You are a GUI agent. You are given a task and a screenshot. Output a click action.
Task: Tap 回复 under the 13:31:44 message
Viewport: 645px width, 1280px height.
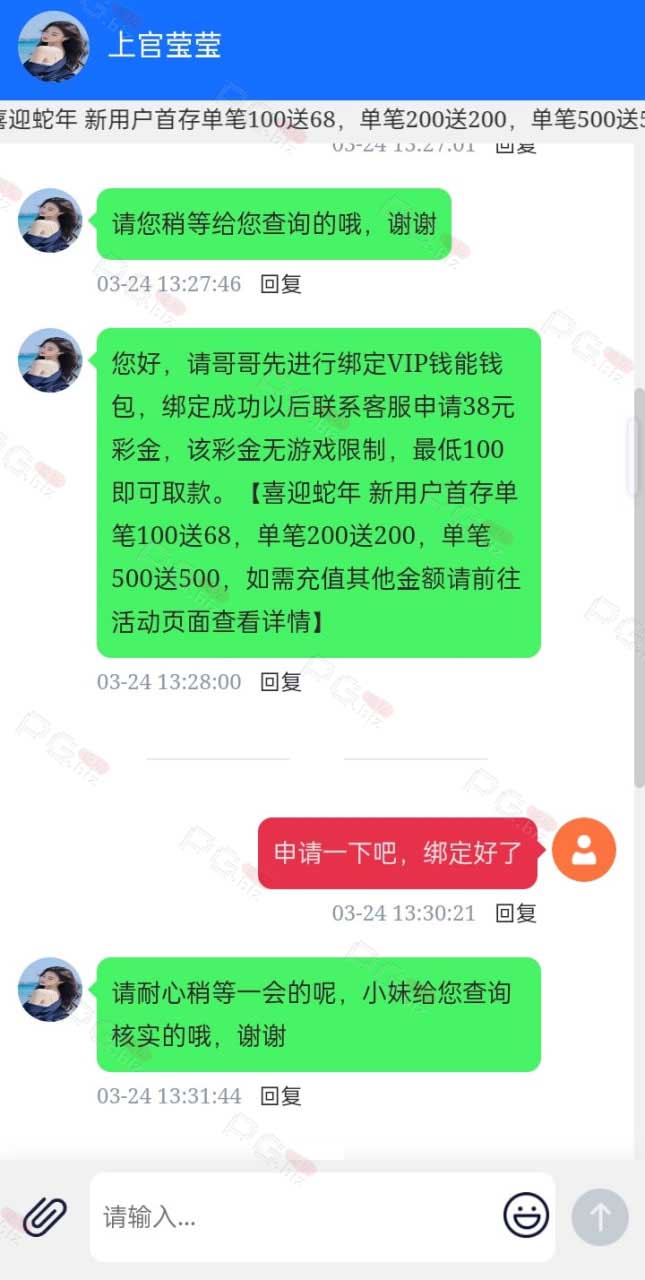pos(281,1096)
